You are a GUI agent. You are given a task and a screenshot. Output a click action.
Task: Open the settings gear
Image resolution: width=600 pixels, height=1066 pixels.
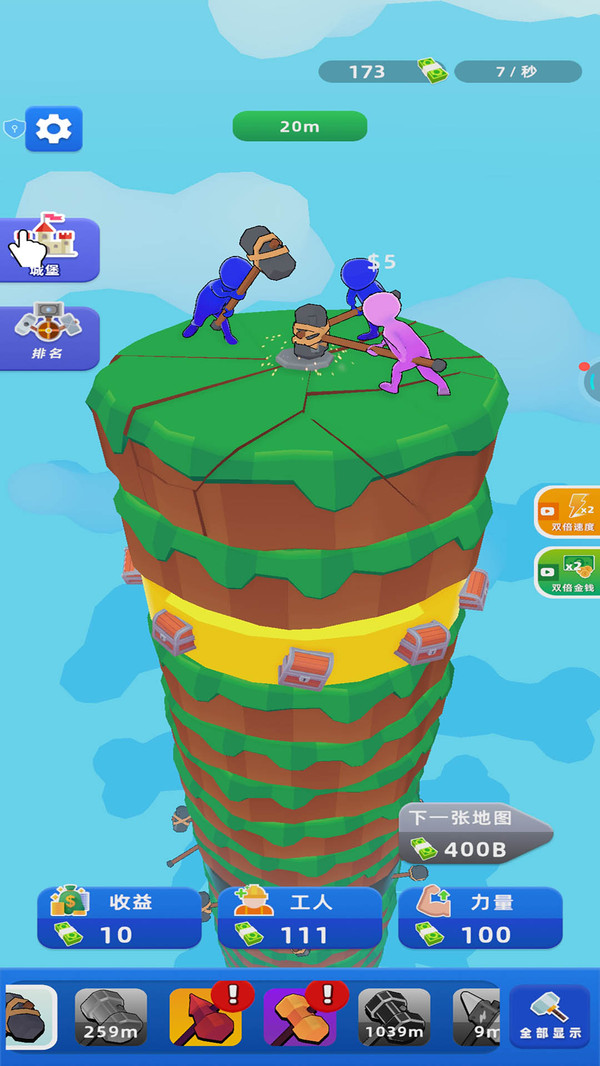coord(53,129)
